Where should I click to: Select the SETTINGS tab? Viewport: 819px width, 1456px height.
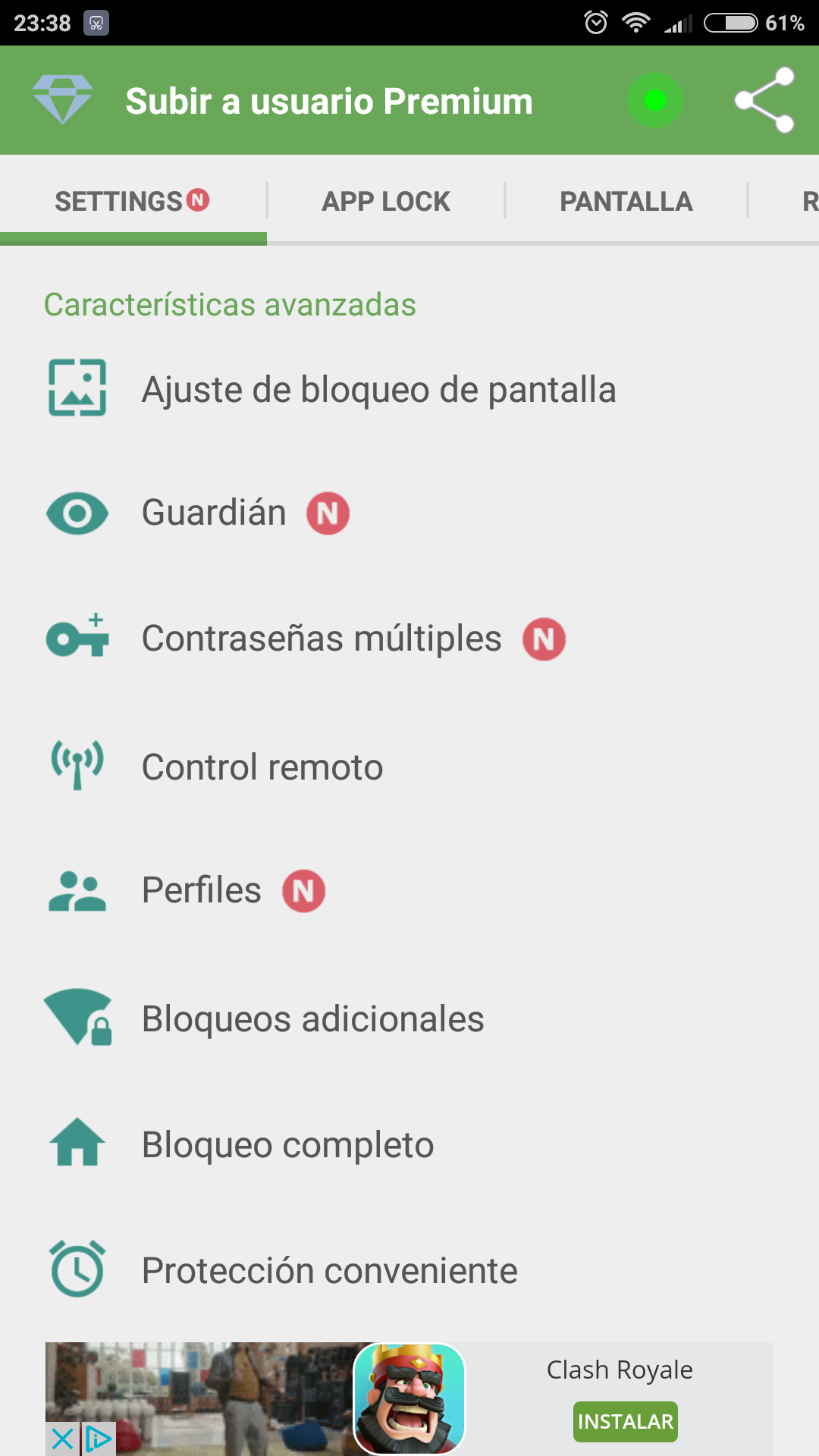tap(133, 202)
